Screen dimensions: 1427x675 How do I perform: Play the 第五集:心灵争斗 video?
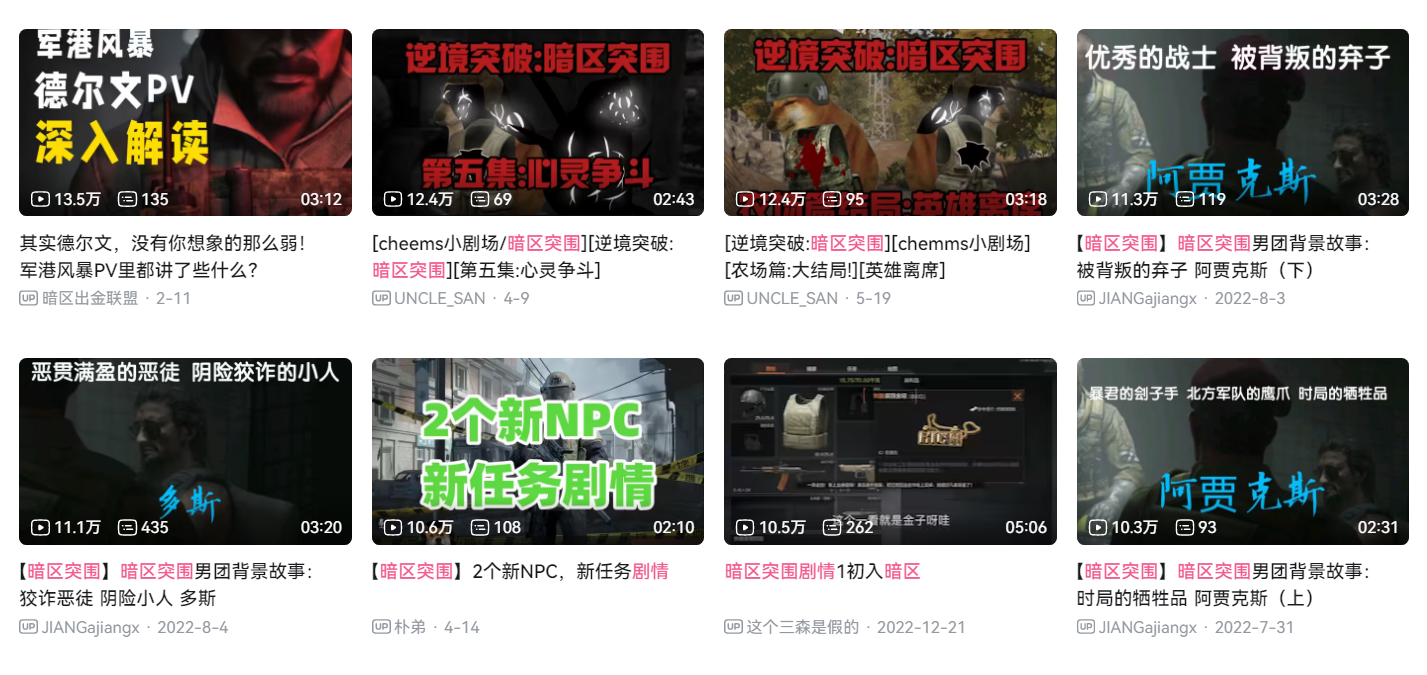pyautogui.click(x=537, y=122)
